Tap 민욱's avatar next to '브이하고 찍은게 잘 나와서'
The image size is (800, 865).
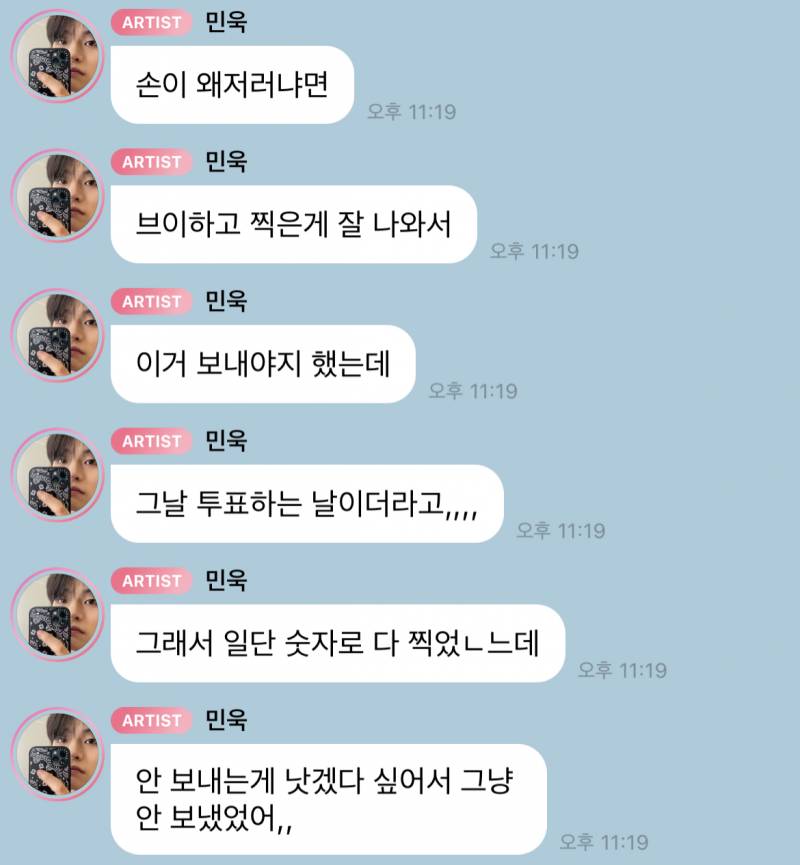tap(57, 197)
